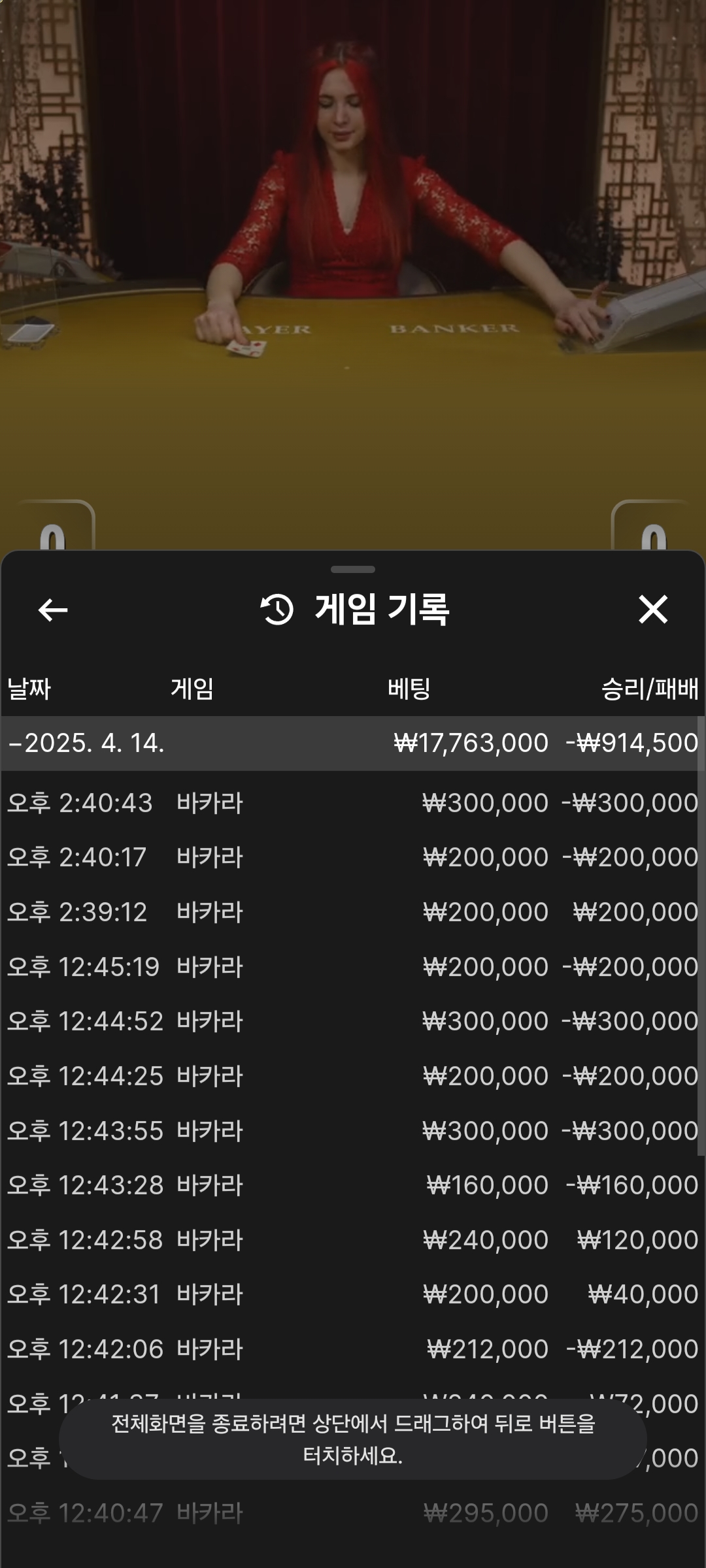View the 오후 12:43:55 round details
Viewport: 706px width, 1568px height.
coord(353,1131)
